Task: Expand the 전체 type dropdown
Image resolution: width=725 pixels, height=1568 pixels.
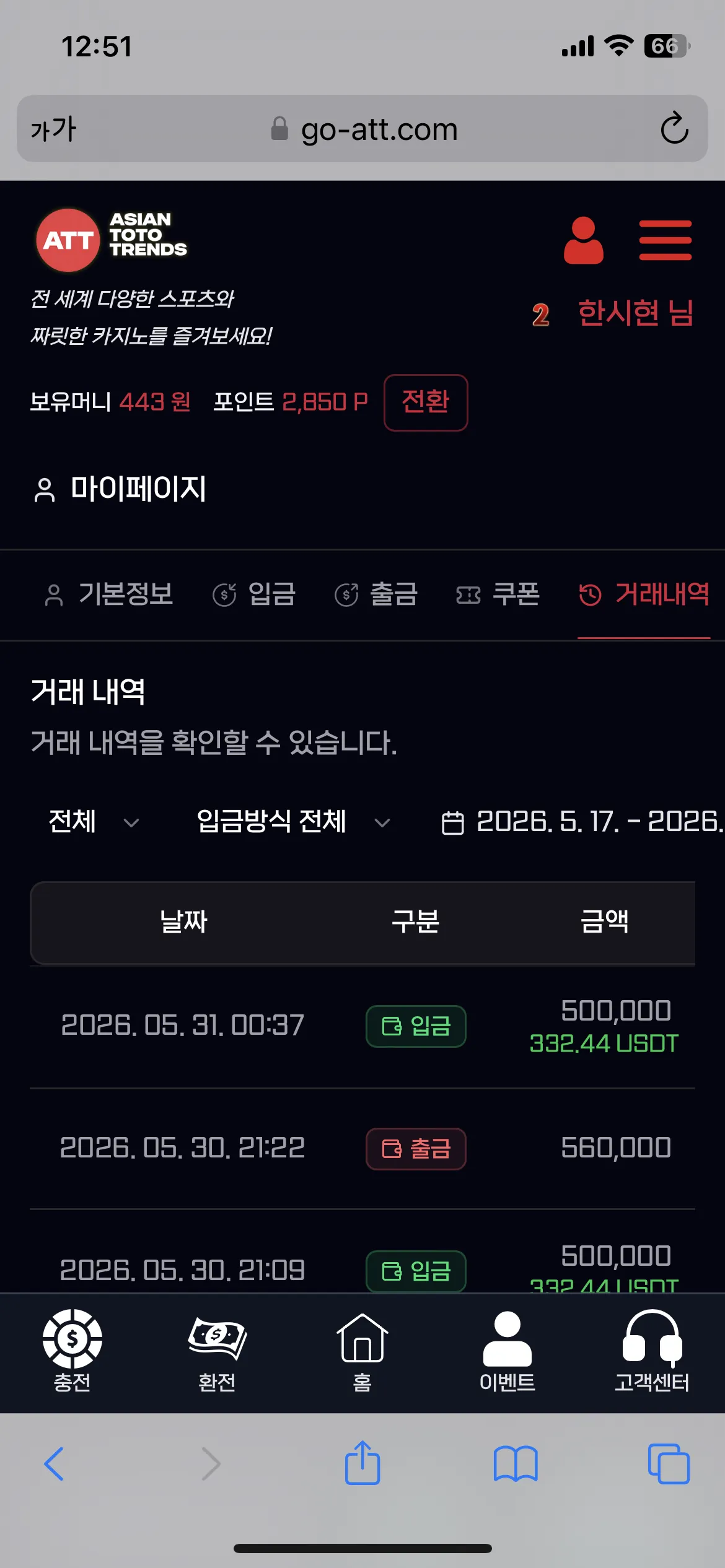Action: 94,822
